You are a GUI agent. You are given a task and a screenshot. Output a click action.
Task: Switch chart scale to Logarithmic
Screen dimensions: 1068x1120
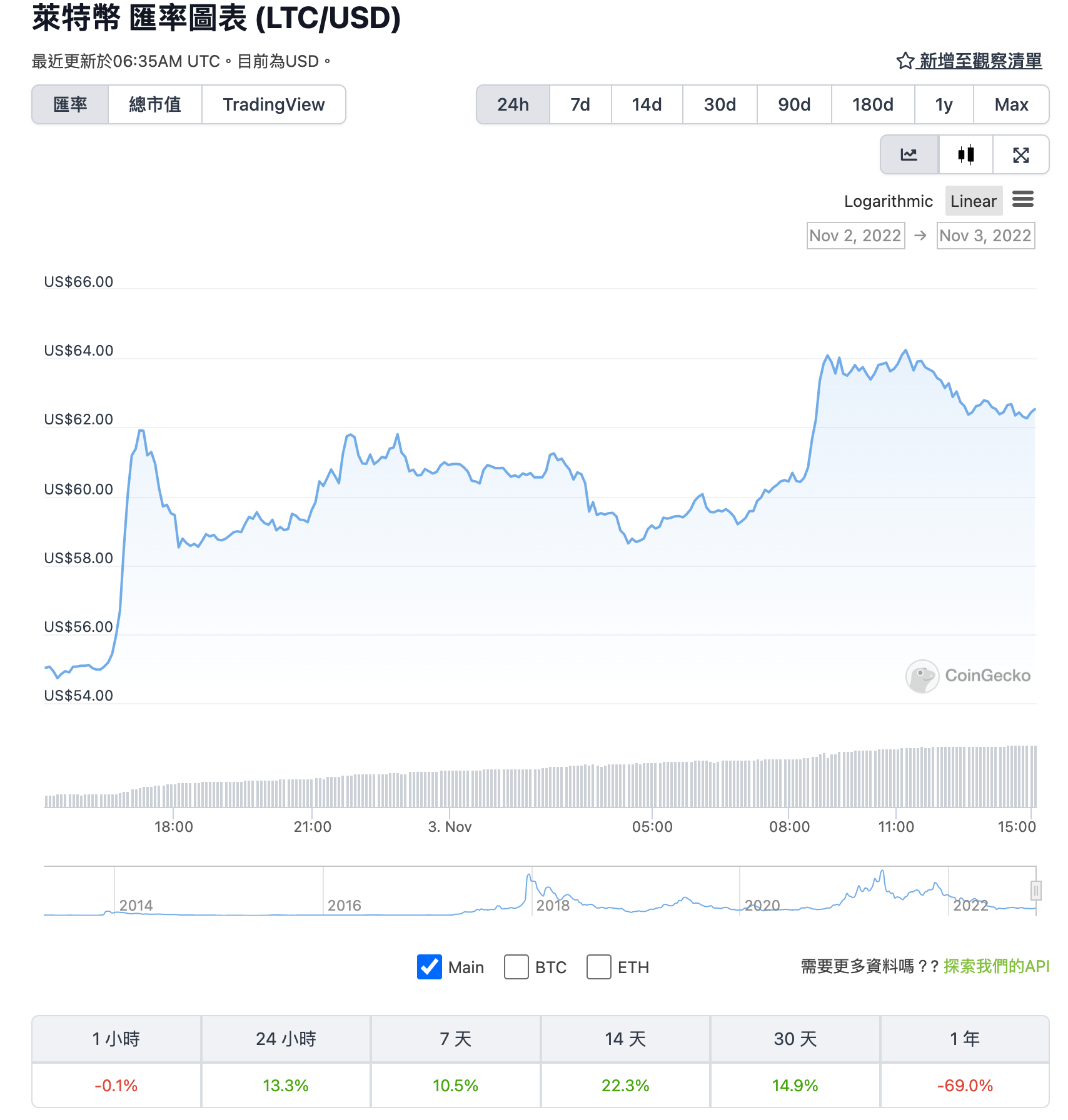pos(889,201)
